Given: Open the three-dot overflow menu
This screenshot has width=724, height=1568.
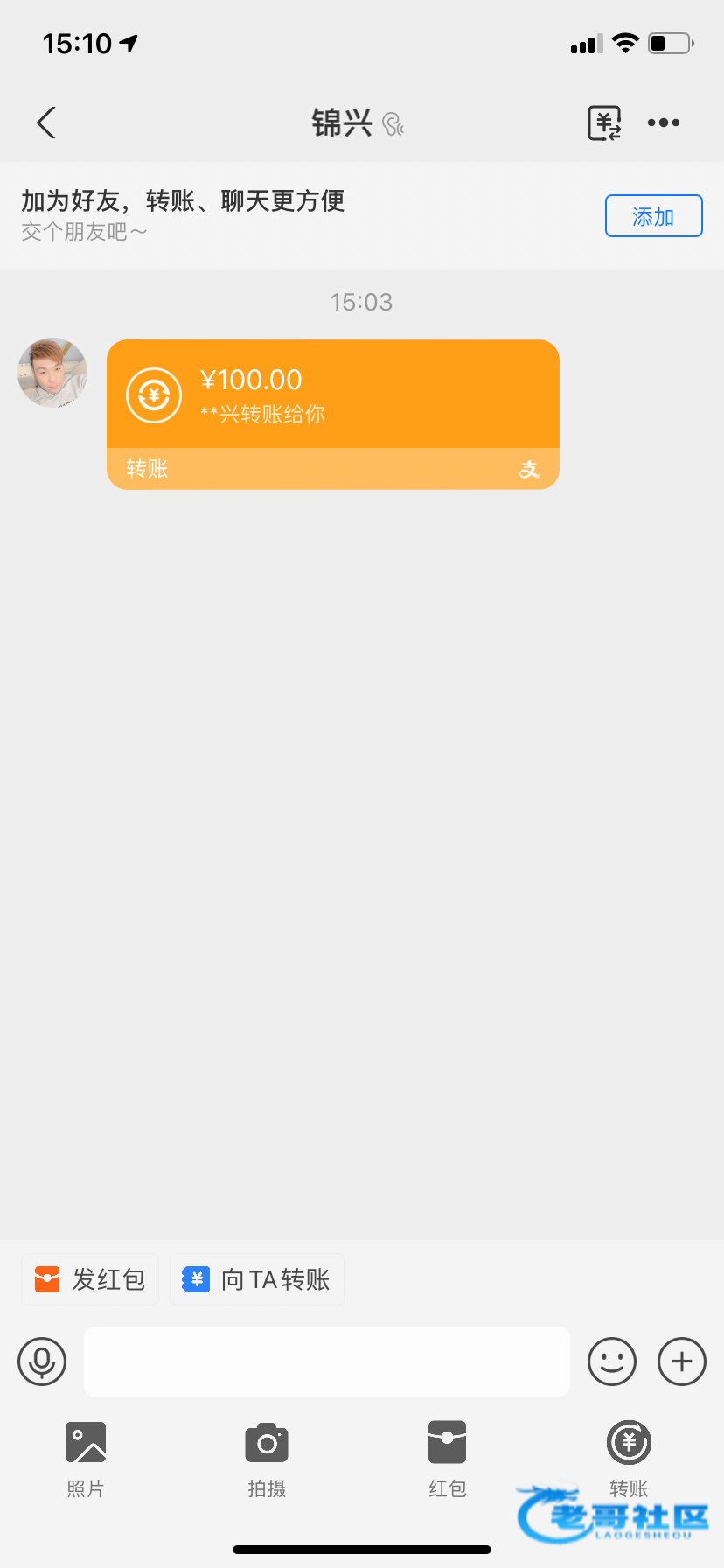Looking at the screenshot, I should click(664, 122).
